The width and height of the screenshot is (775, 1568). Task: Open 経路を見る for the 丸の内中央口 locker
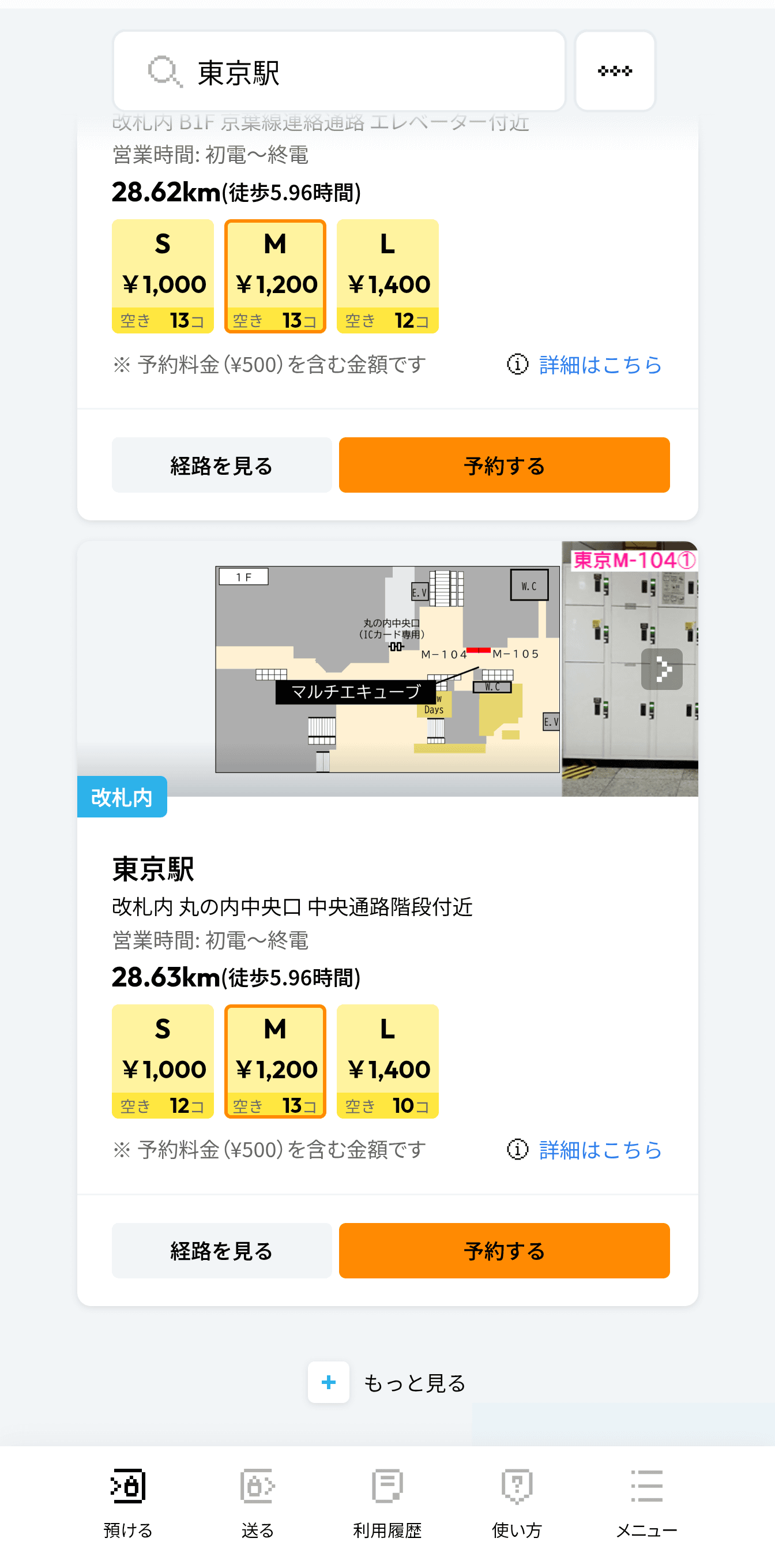[x=221, y=1251]
